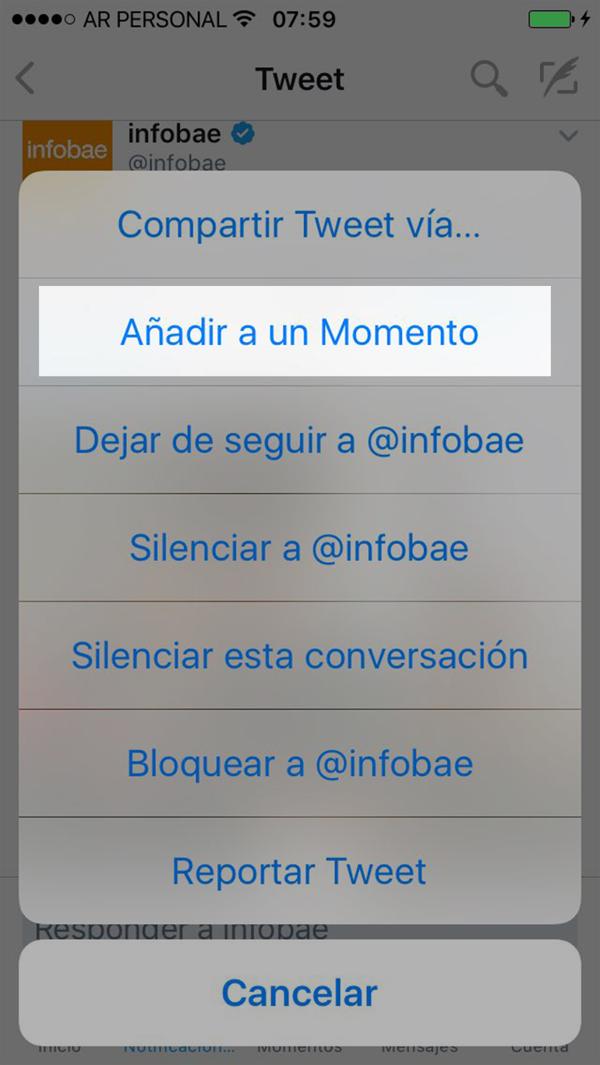Block user via Bloquear a @infobae
Image resolution: width=600 pixels, height=1065 pixels.
click(300, 763)
